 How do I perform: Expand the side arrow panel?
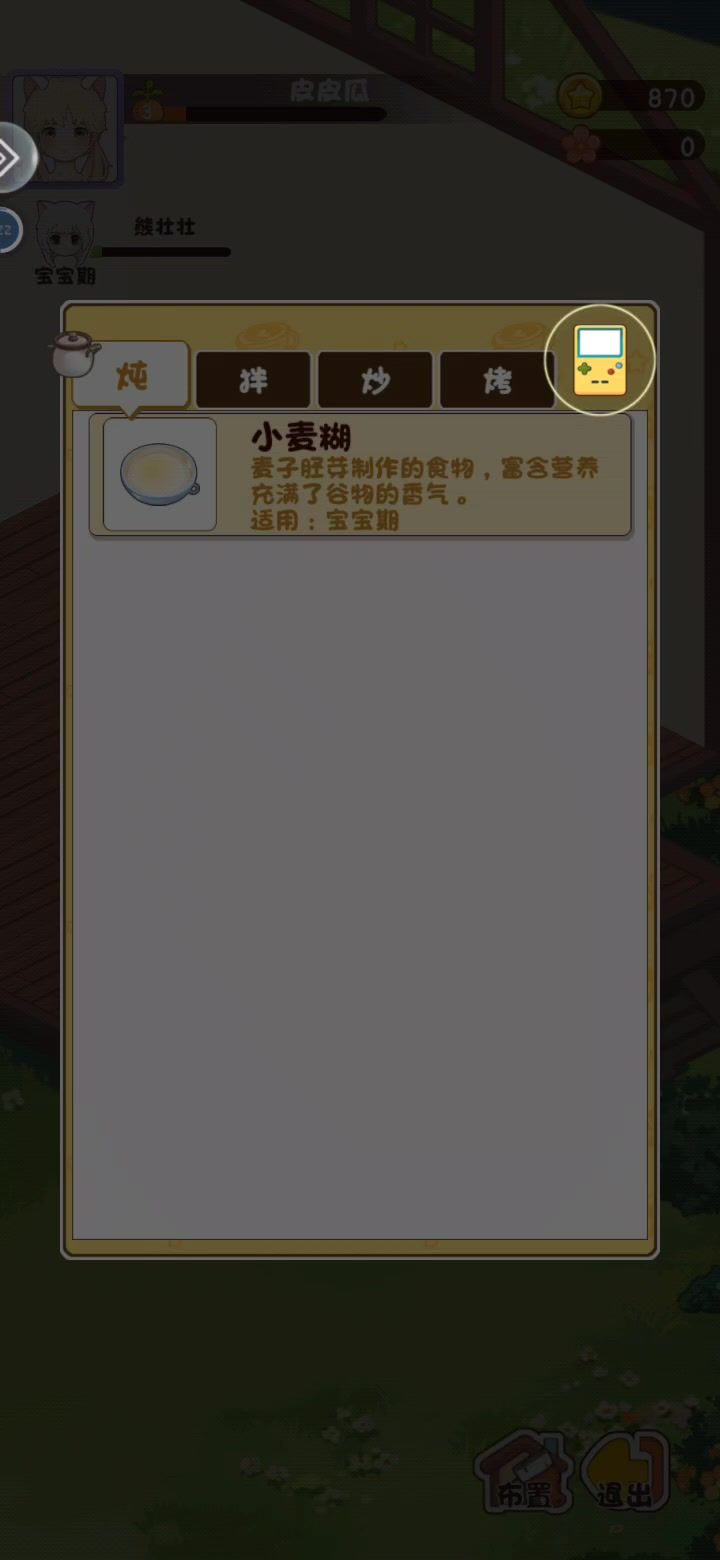click(12, 157)
